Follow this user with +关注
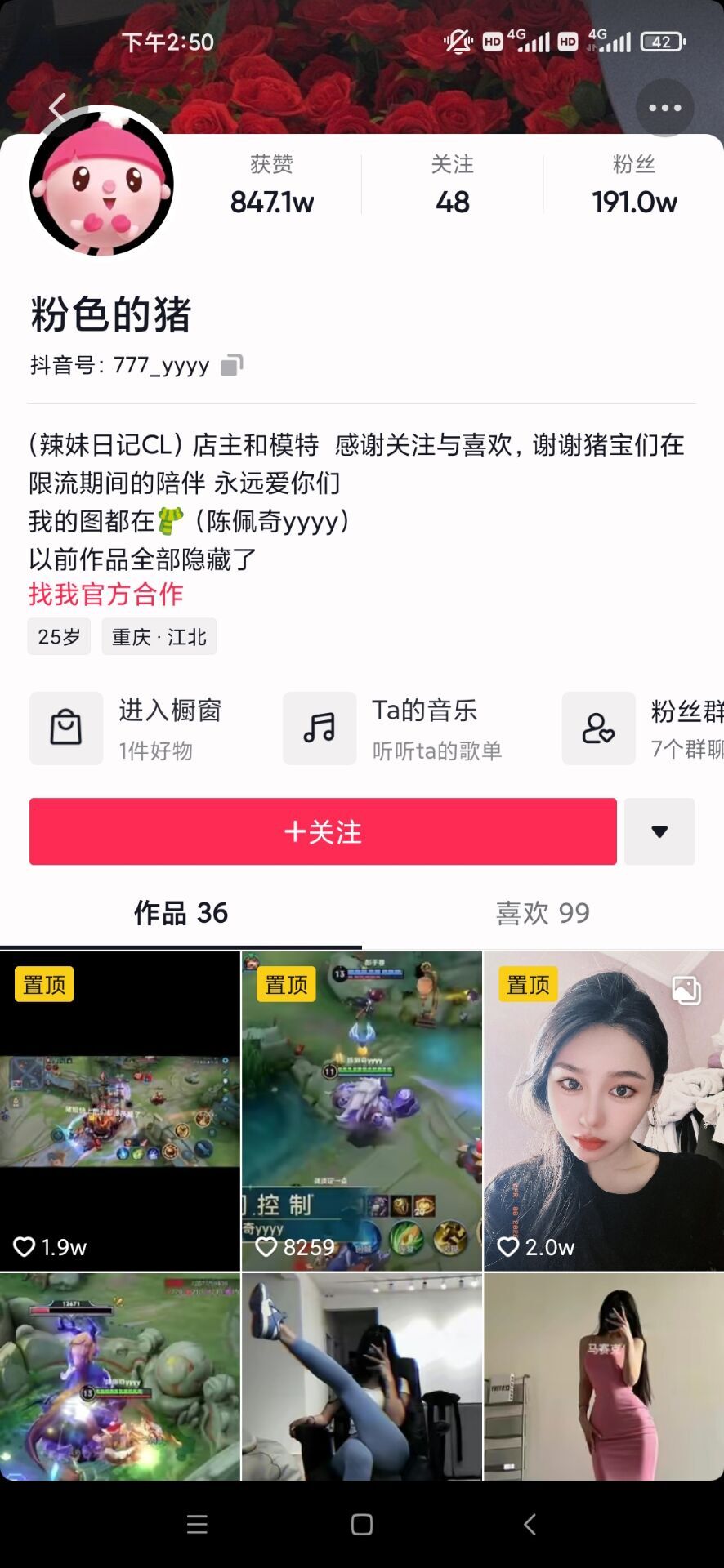Image resolution: width=724 pixels, height=1568 pixels. coord(323,831)
